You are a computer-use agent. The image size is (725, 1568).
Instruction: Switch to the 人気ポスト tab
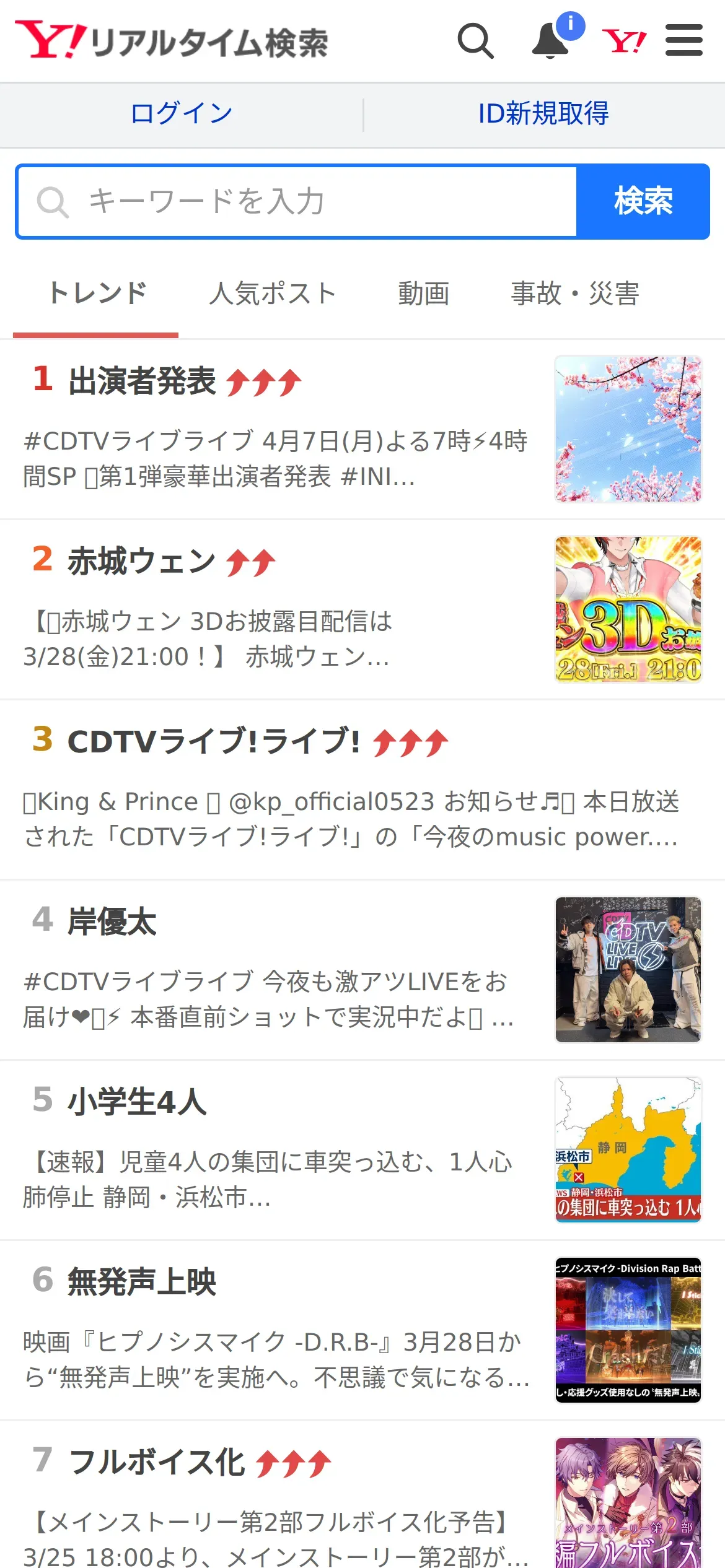[x=273, y=294]
